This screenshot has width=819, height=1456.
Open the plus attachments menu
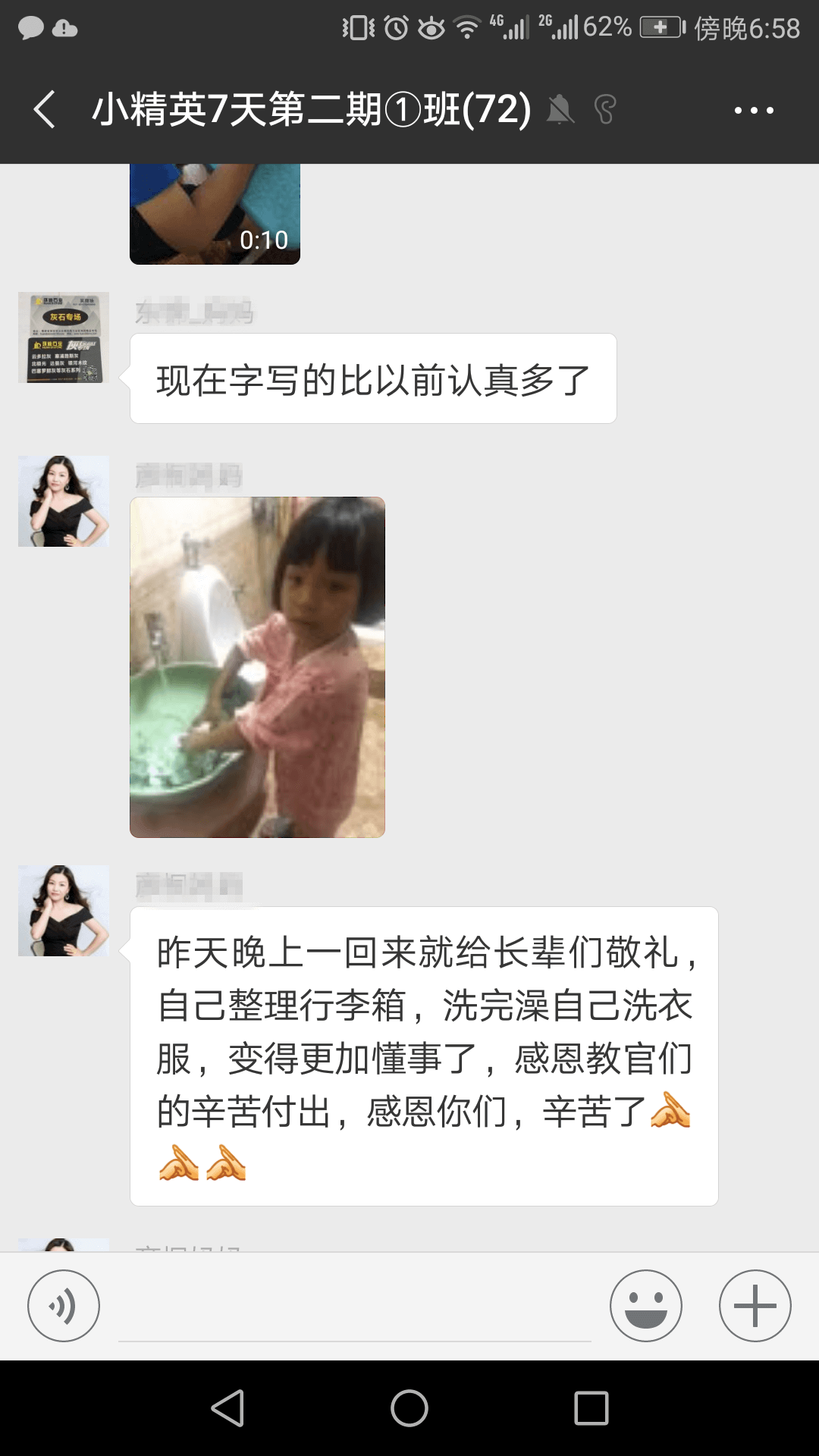(755, 1306)
